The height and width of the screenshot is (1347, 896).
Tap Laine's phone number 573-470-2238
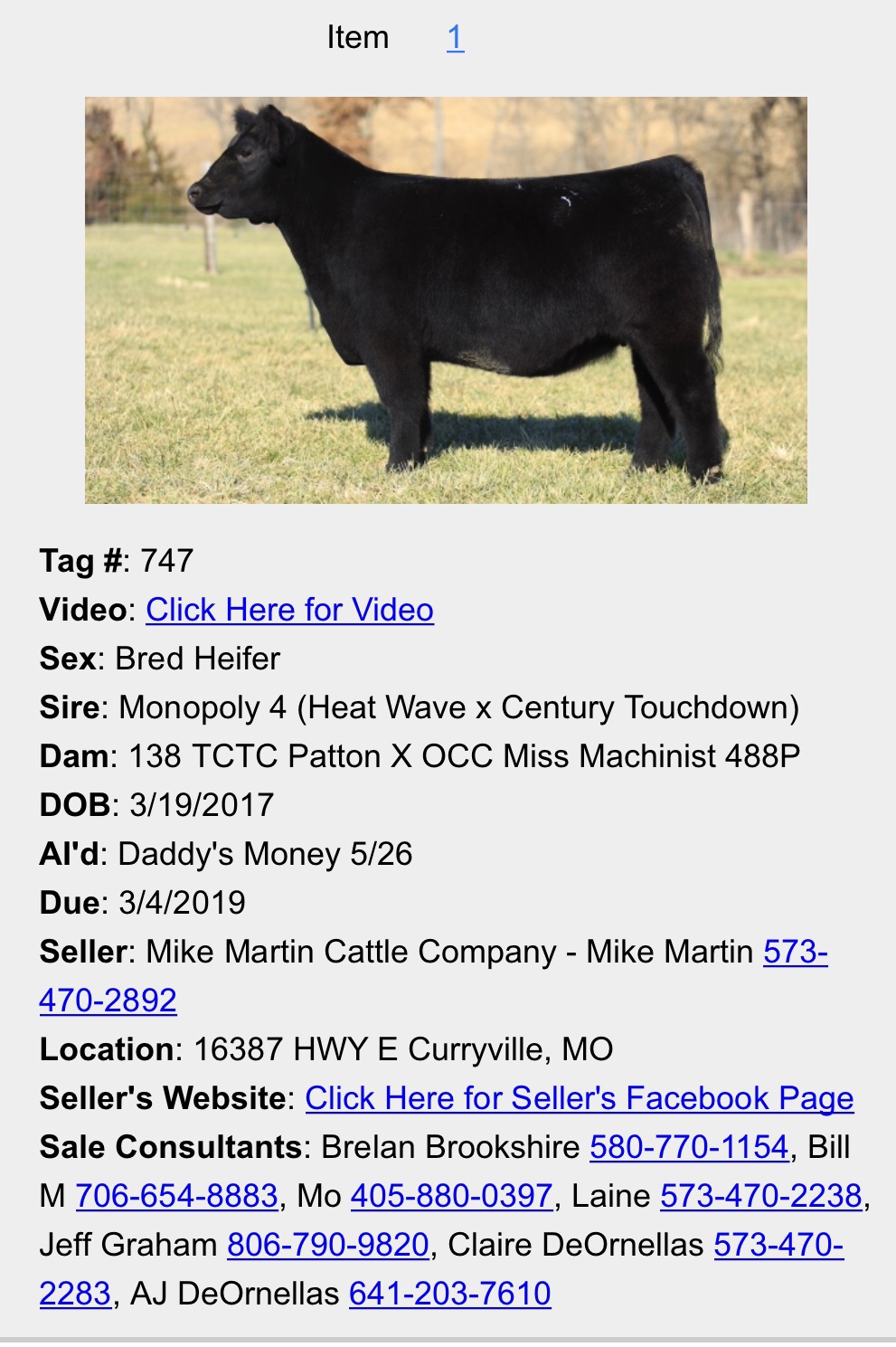pos(760,1197)
